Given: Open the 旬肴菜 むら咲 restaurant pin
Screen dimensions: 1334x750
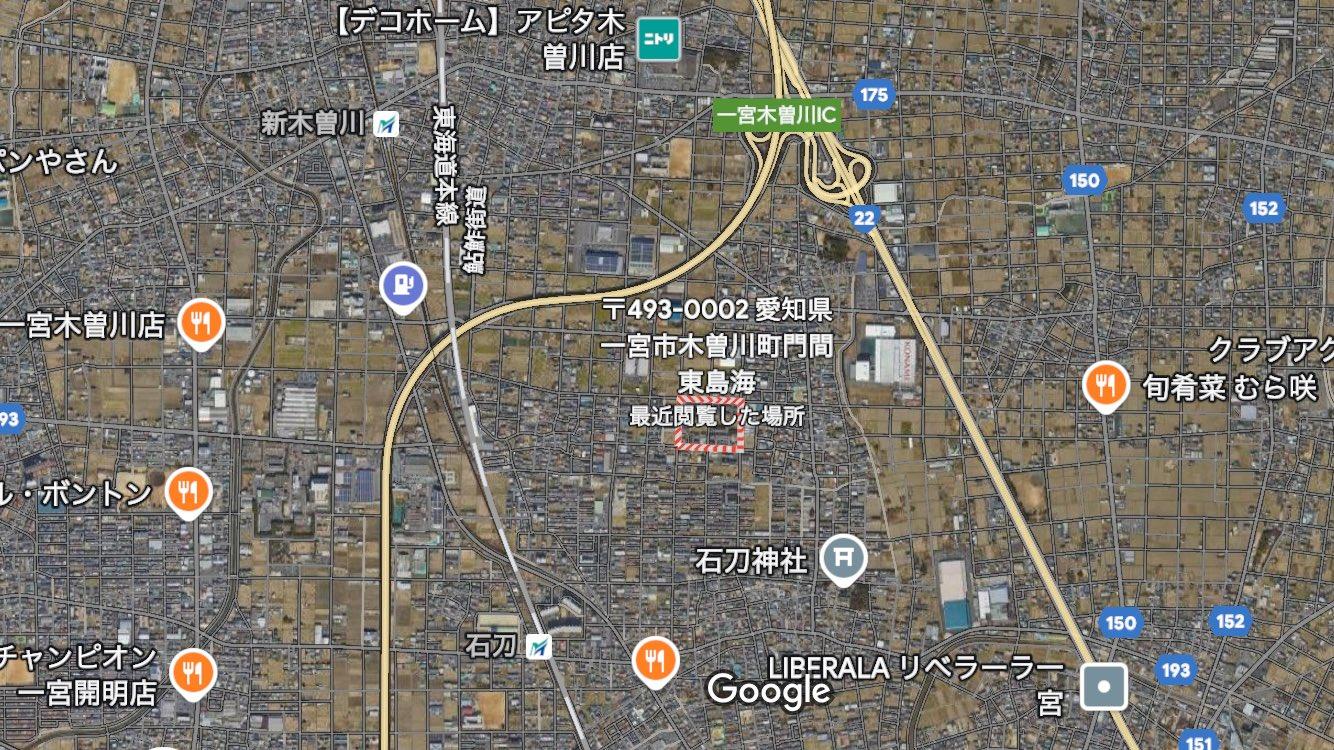Looking at the screenshot, I should [x=1105, y=385].
